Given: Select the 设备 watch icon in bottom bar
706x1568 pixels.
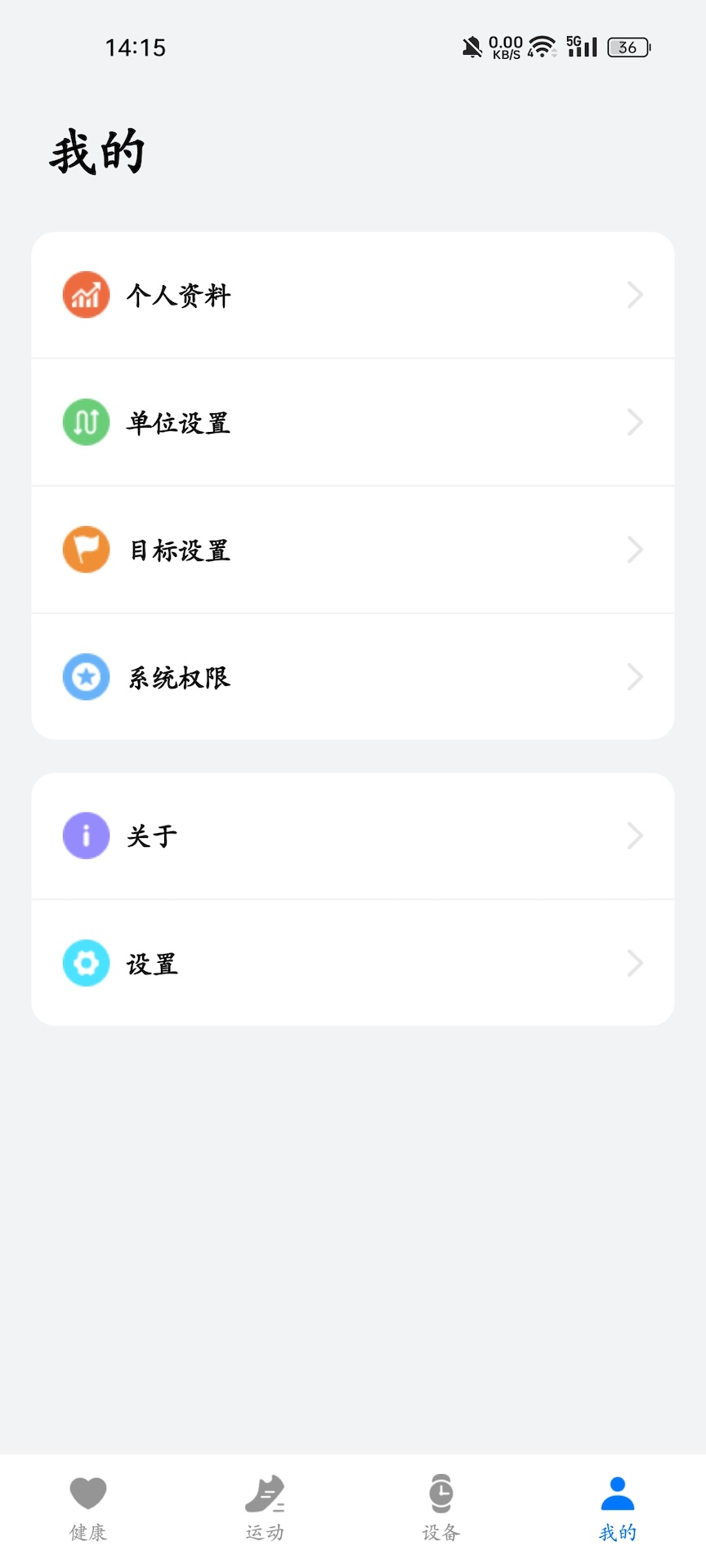Looking at the screenshot, I should coord(440,1492).
